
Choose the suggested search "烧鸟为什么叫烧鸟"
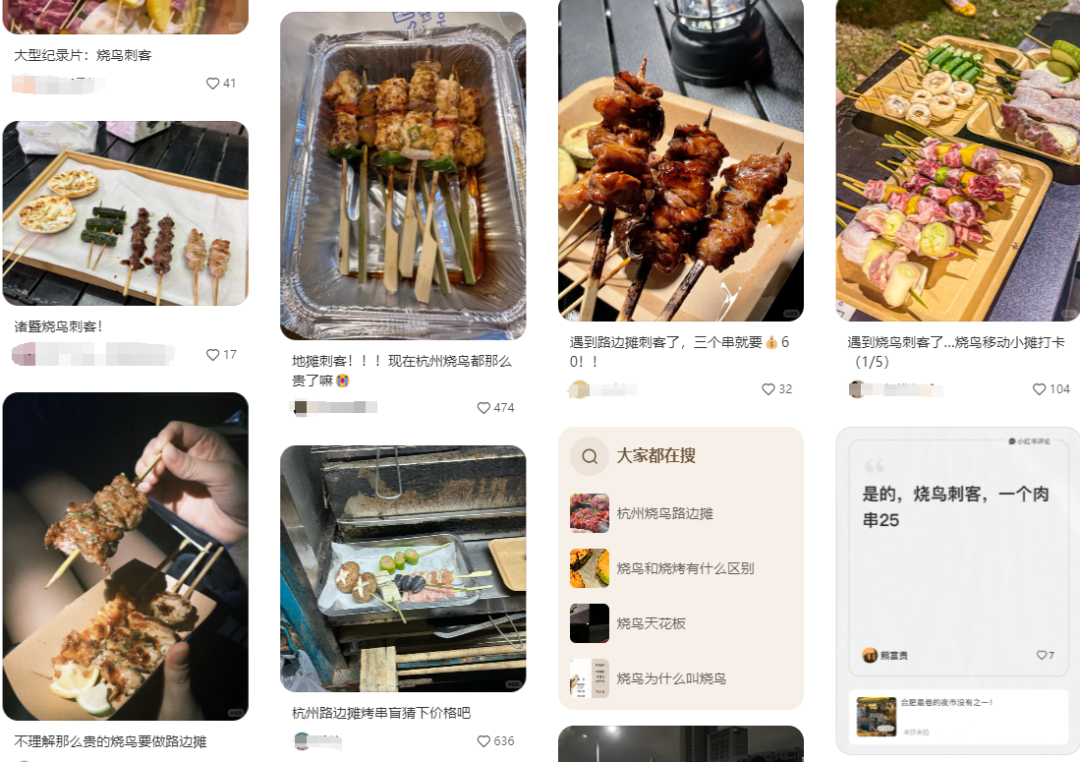671,678
